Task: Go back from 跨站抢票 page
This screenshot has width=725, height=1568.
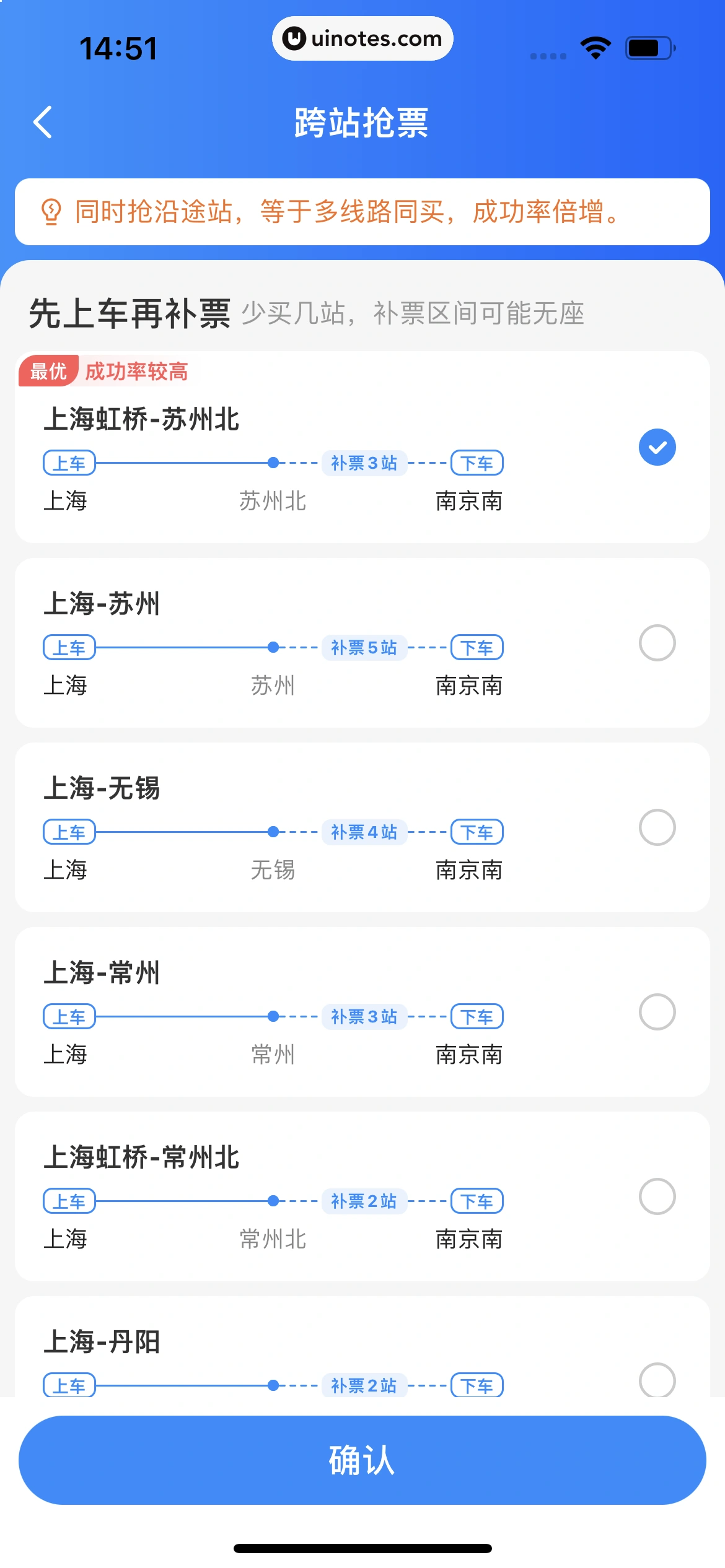Action: click(42, 122)
